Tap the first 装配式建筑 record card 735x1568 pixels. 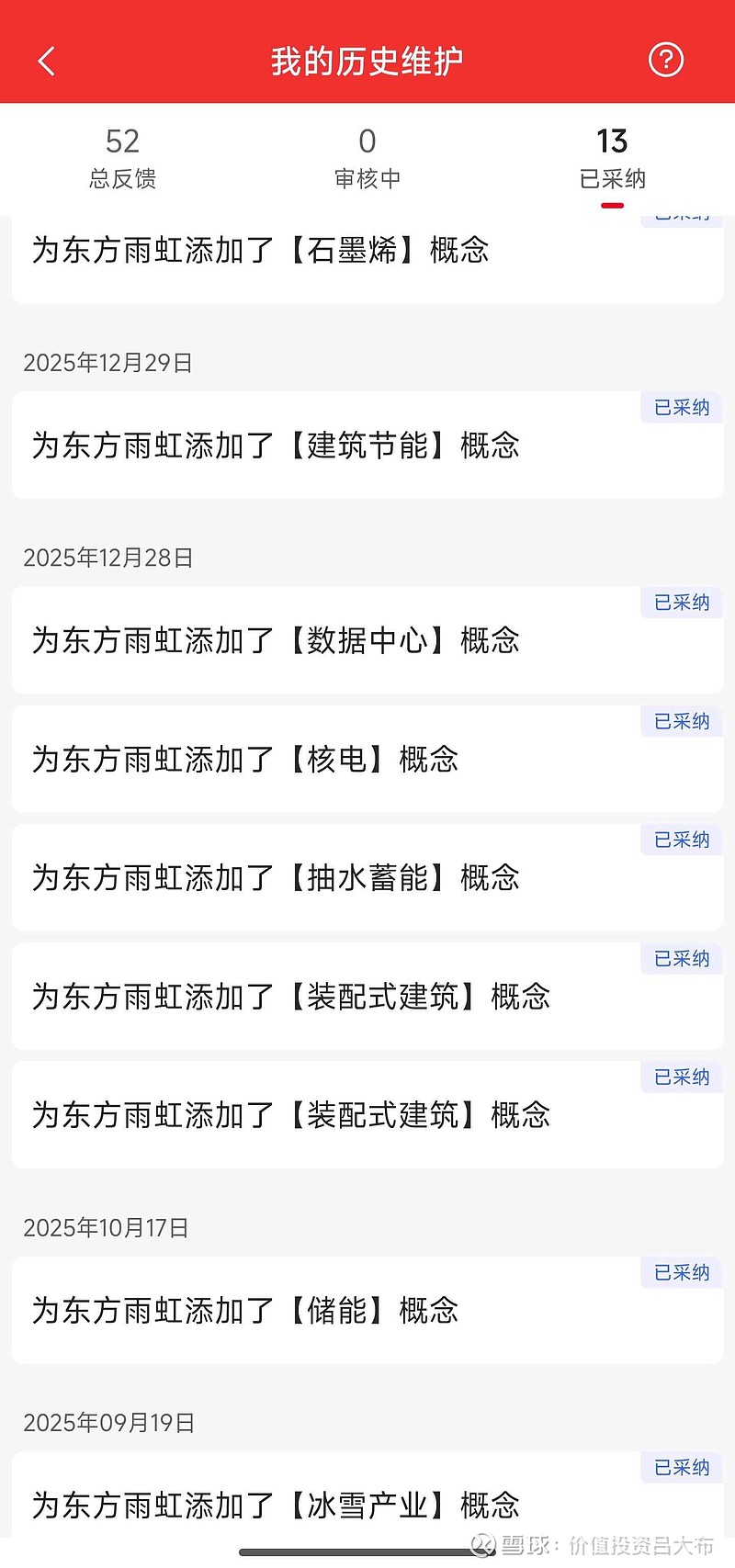pos(367,996)
